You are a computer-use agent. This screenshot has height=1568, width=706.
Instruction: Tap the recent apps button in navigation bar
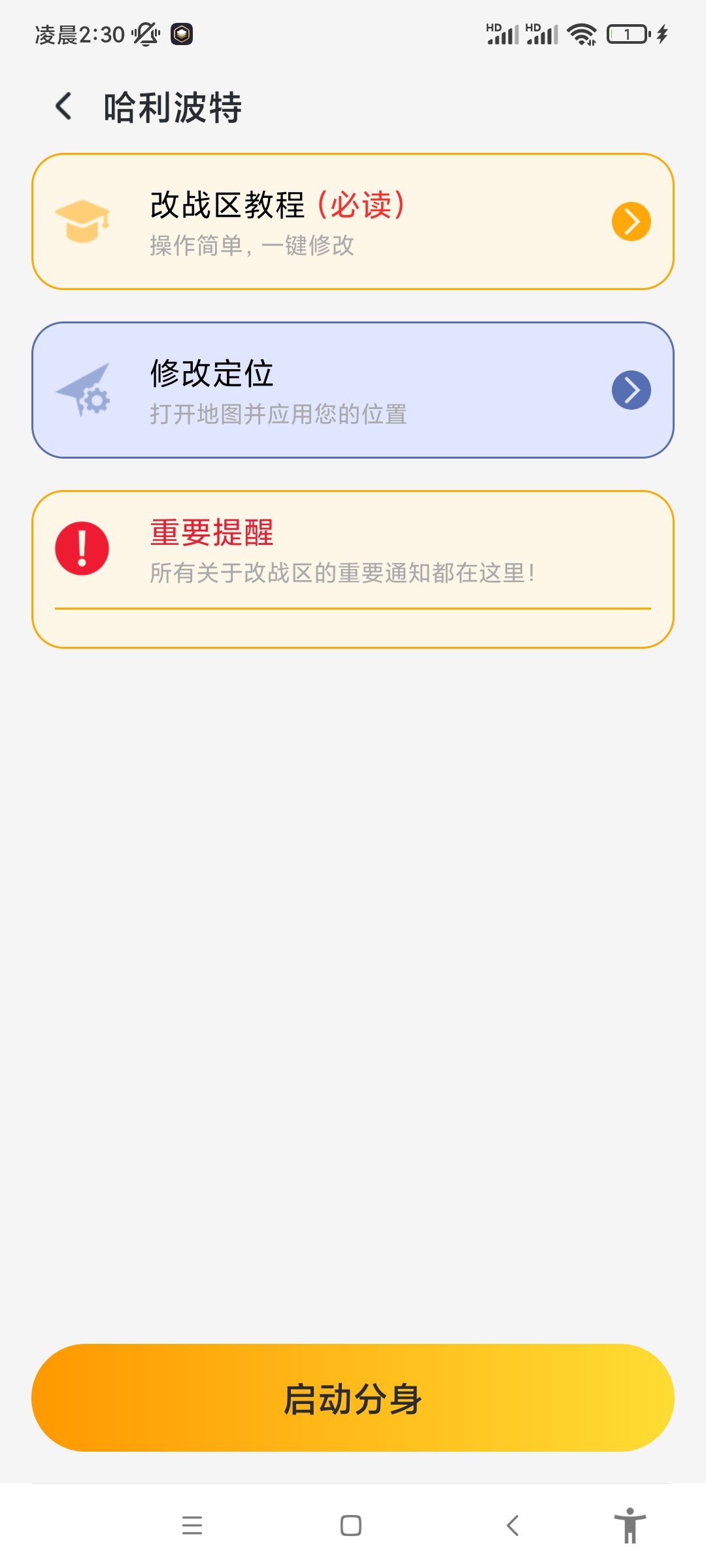[x=192, y=1525]
